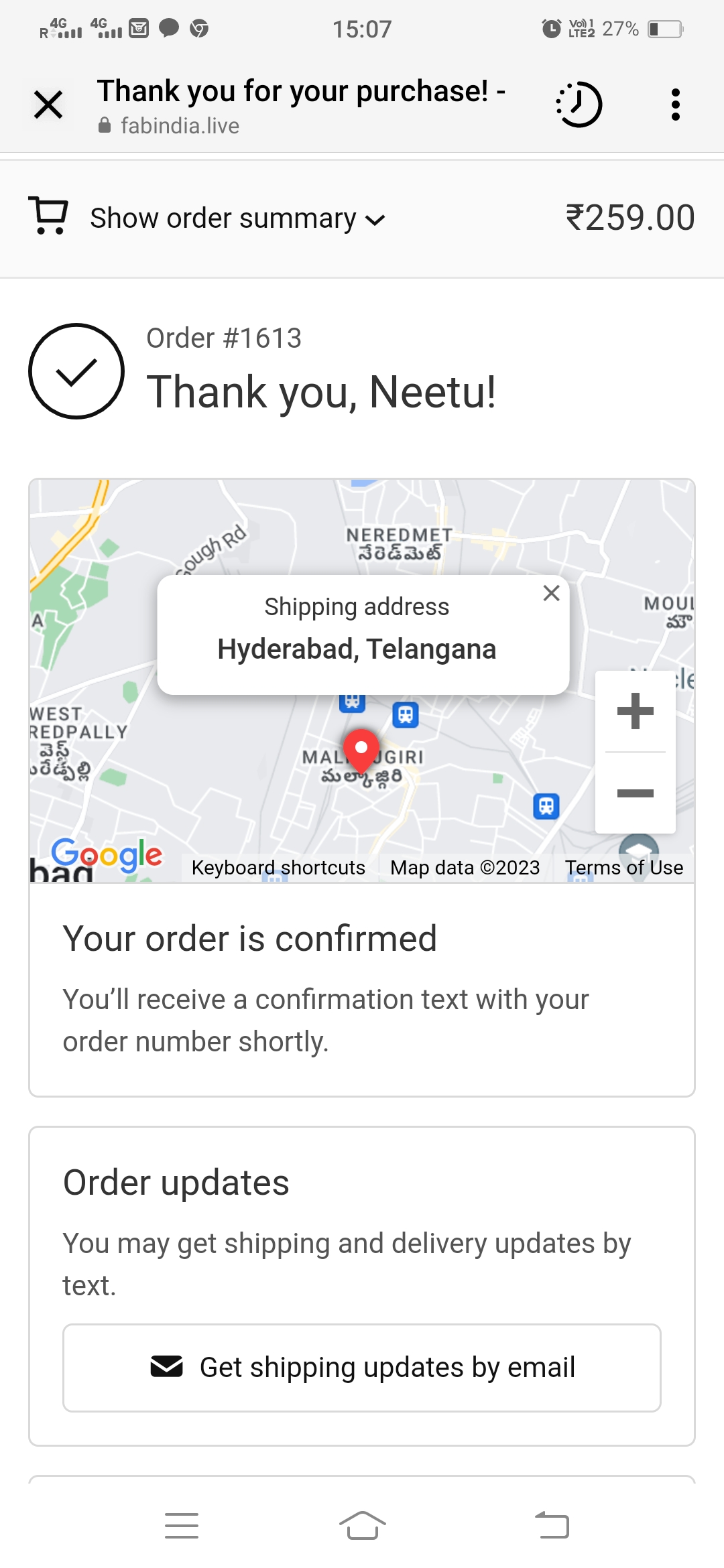Go back using the system back button
This screenshot has height=1568, width=724.
point(552,1526)
